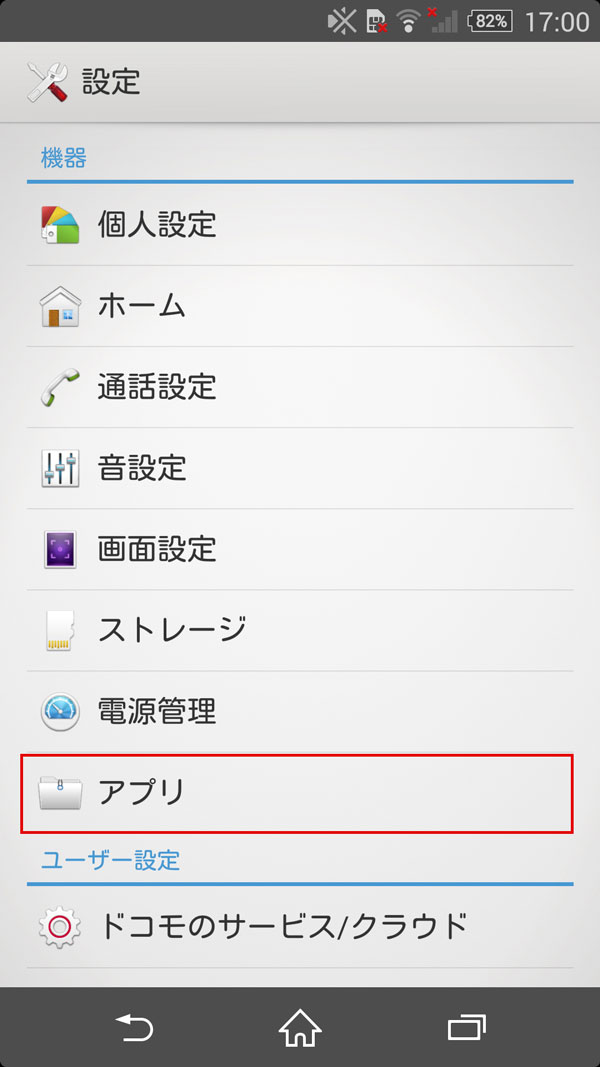This screenshot has height=1067, width=600.
Task: Open ドコモのサービス/クラウド
Action: click(x=300, y=927)
